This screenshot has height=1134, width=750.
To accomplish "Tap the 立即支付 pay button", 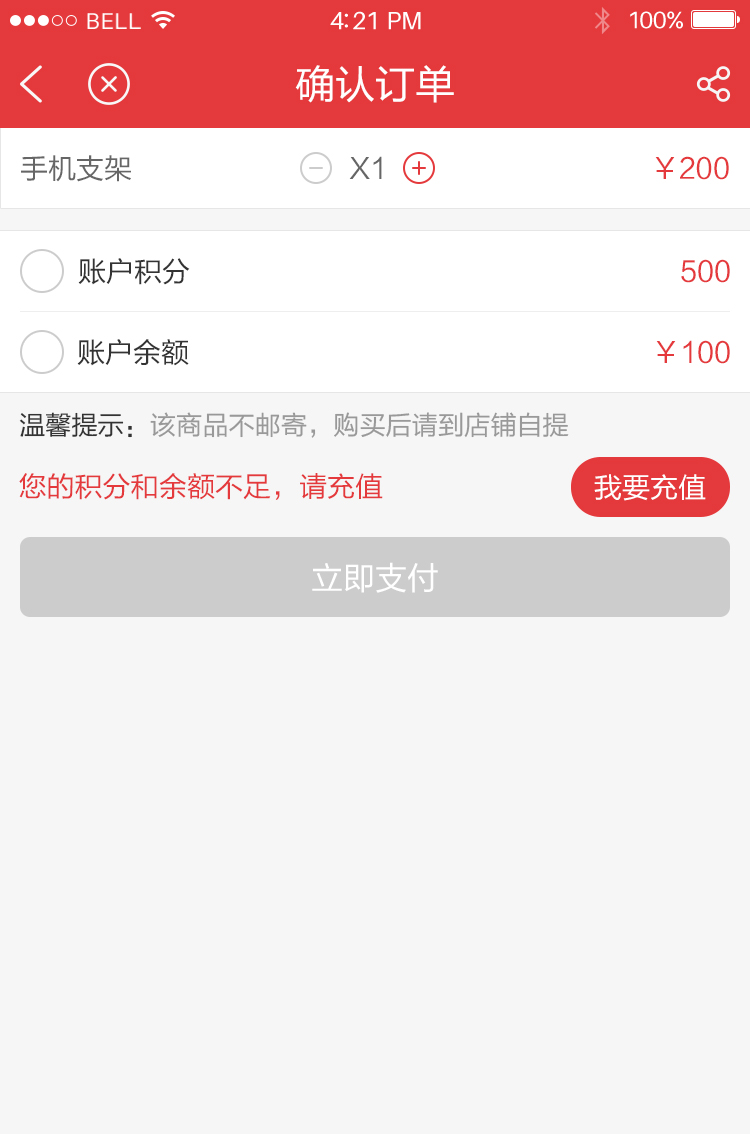I will tap(374, 577).
